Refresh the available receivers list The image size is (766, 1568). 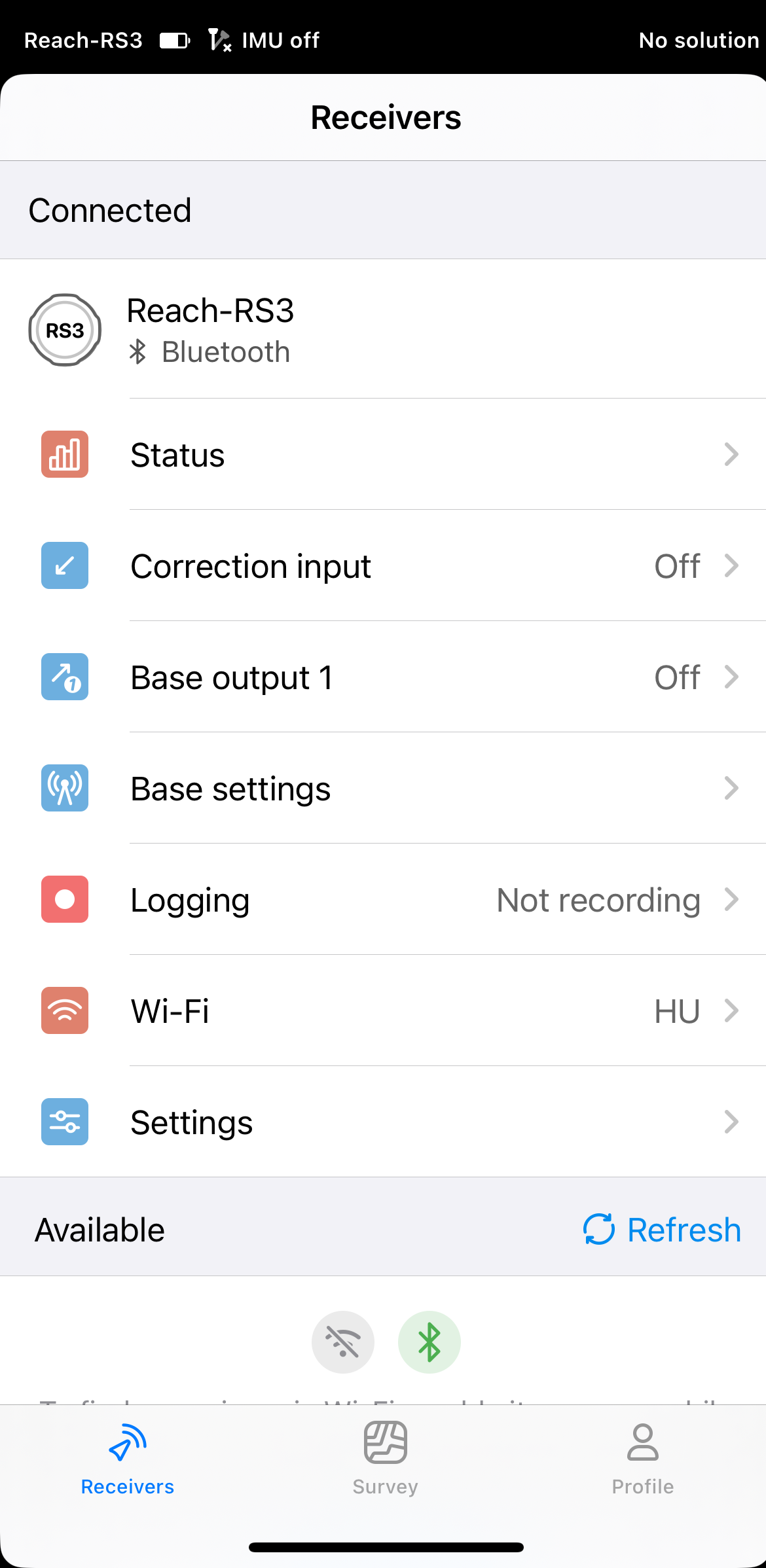(x=662, y=1229)
